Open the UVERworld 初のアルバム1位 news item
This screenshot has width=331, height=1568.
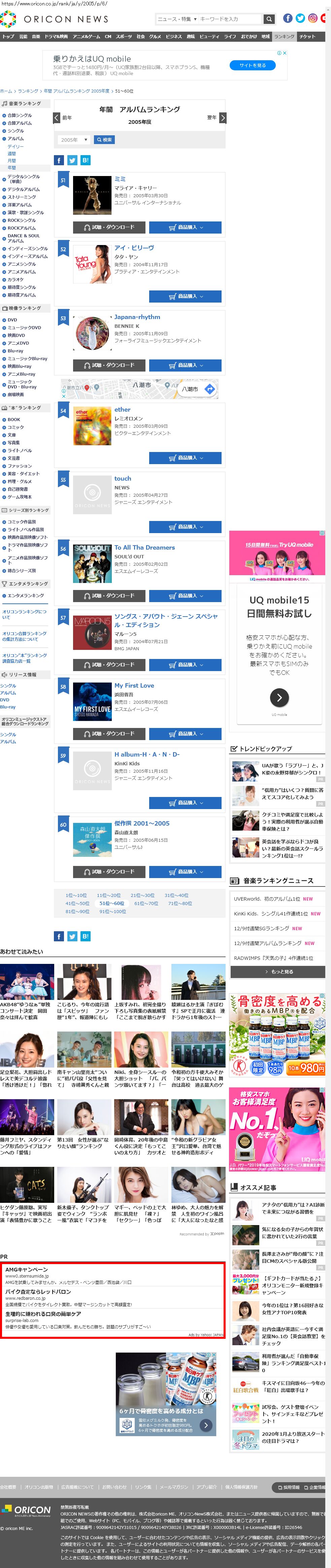(274, 899)
